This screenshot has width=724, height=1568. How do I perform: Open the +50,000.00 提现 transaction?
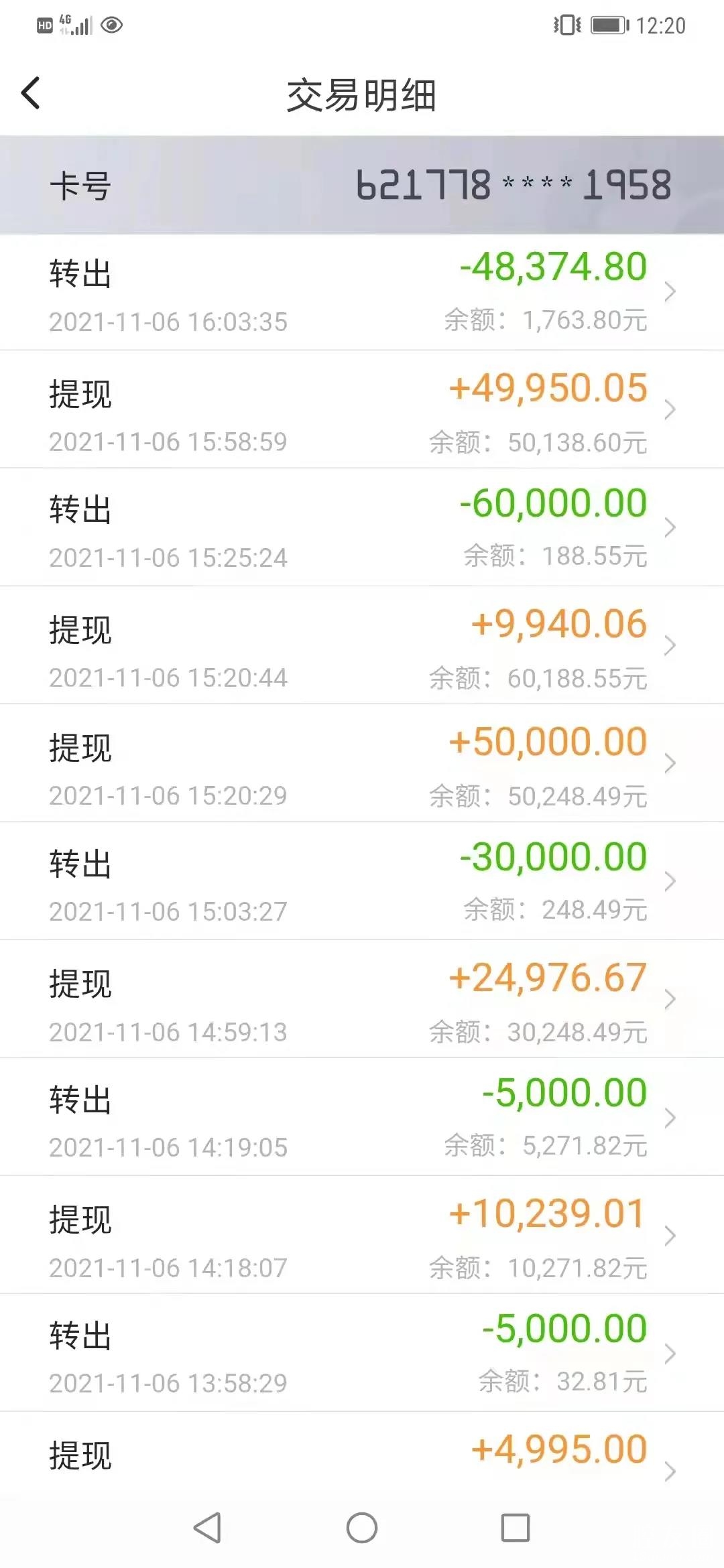[x=362, y=764]
